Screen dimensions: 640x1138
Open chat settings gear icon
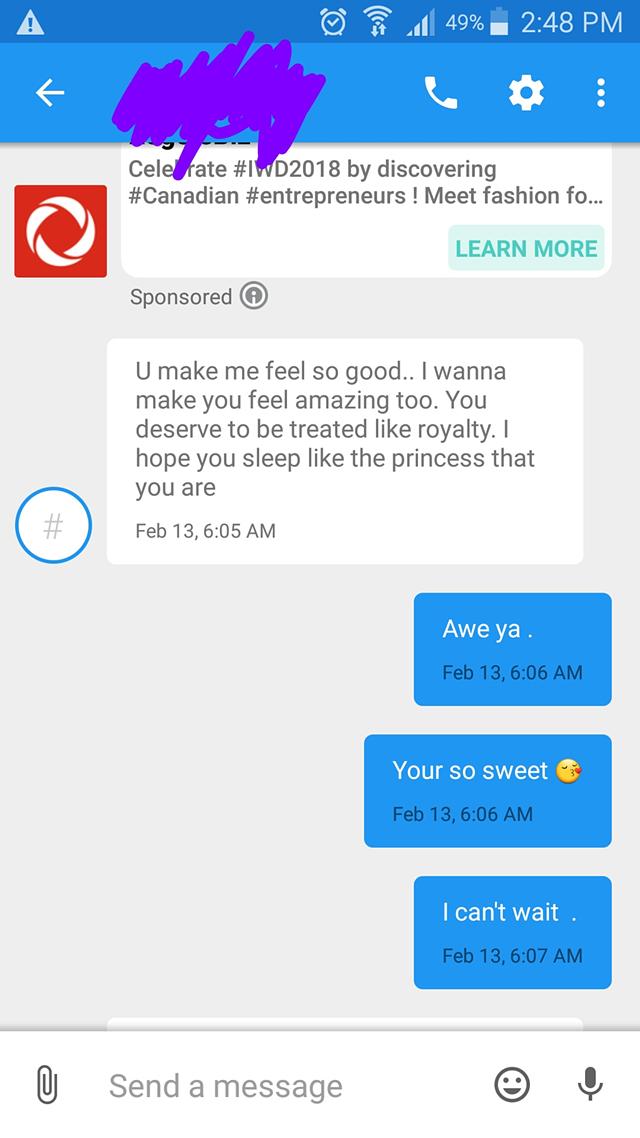click(x=526, y=93)
